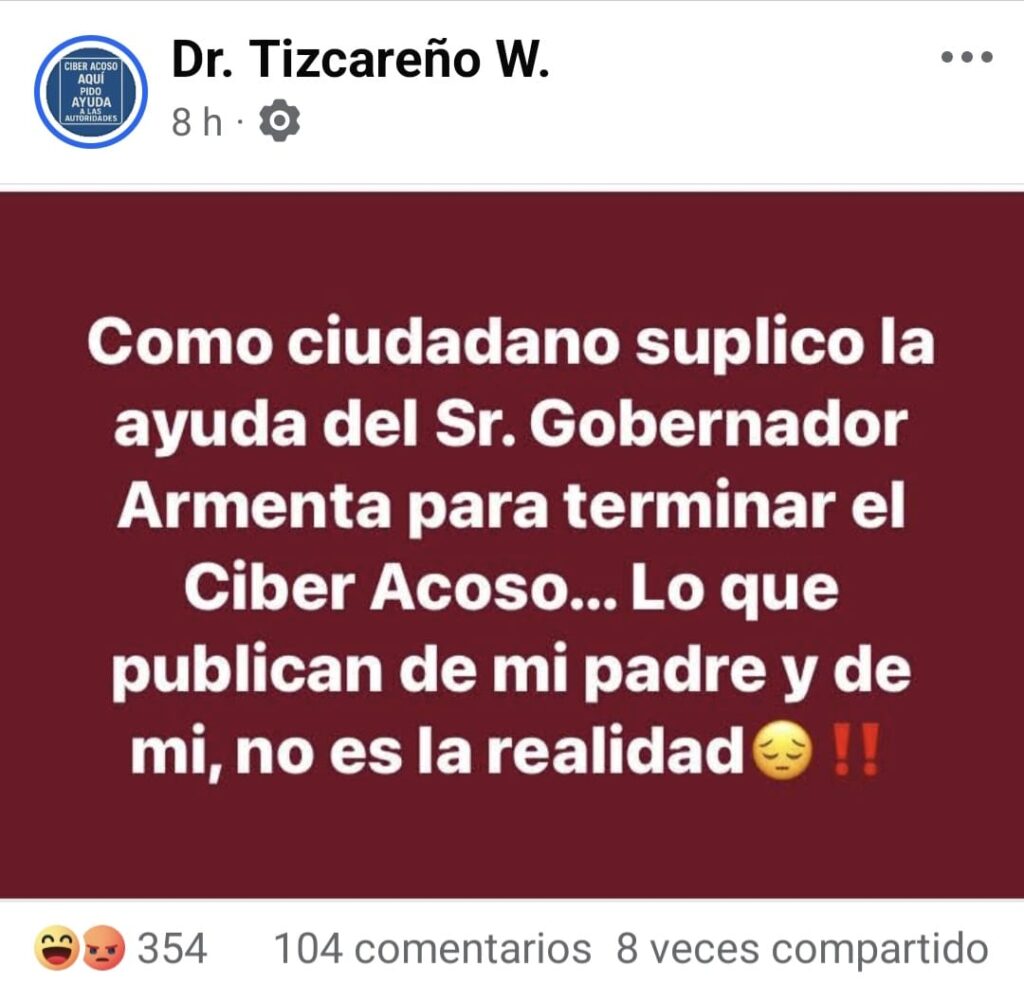
Task: Open the post's three-dot options menu
Action: [x=967, y=58]
